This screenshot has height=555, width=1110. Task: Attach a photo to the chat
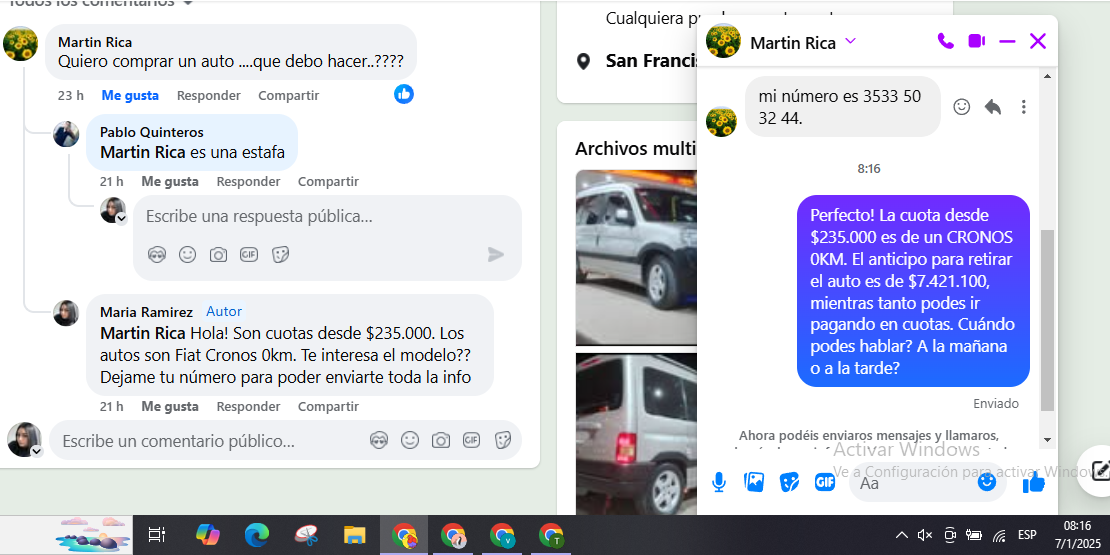tap(754, 482)
